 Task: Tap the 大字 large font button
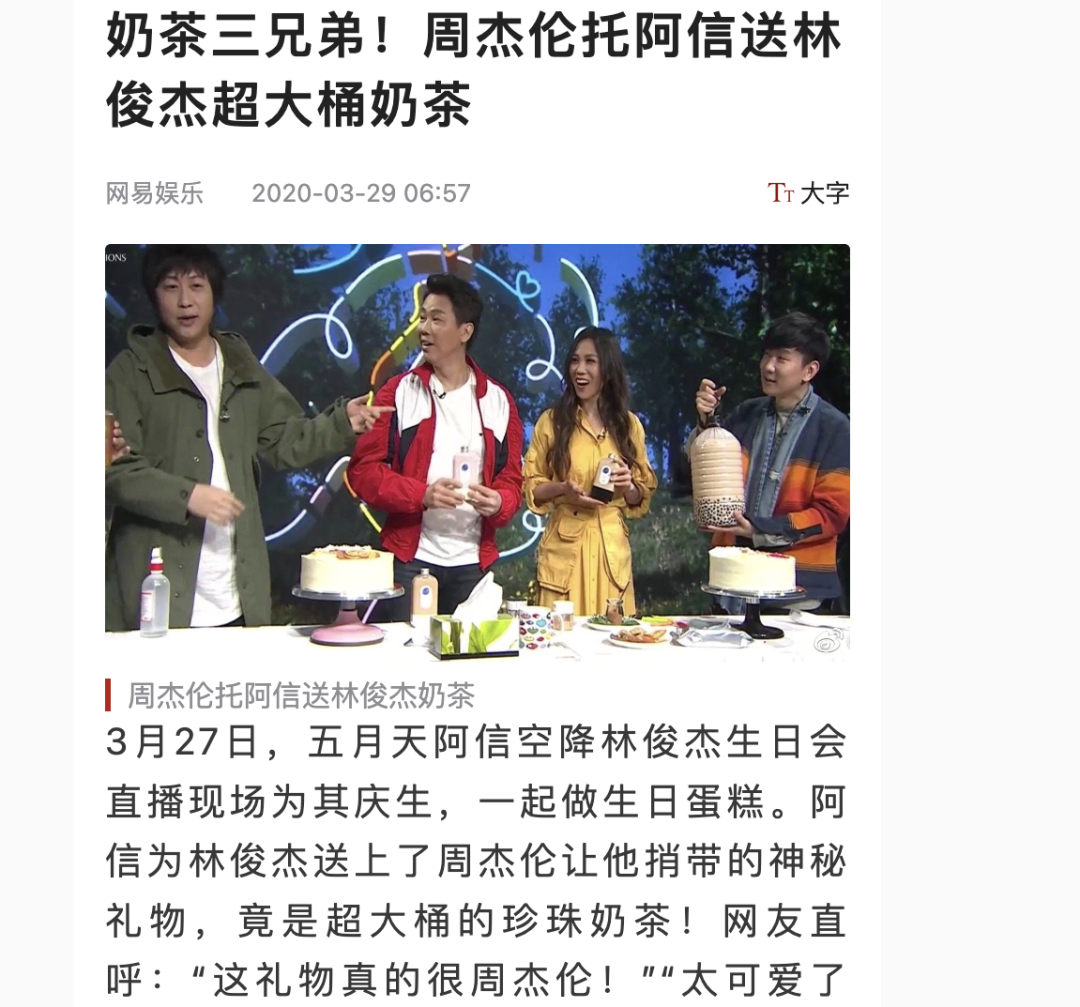click(x=809, y=193)
